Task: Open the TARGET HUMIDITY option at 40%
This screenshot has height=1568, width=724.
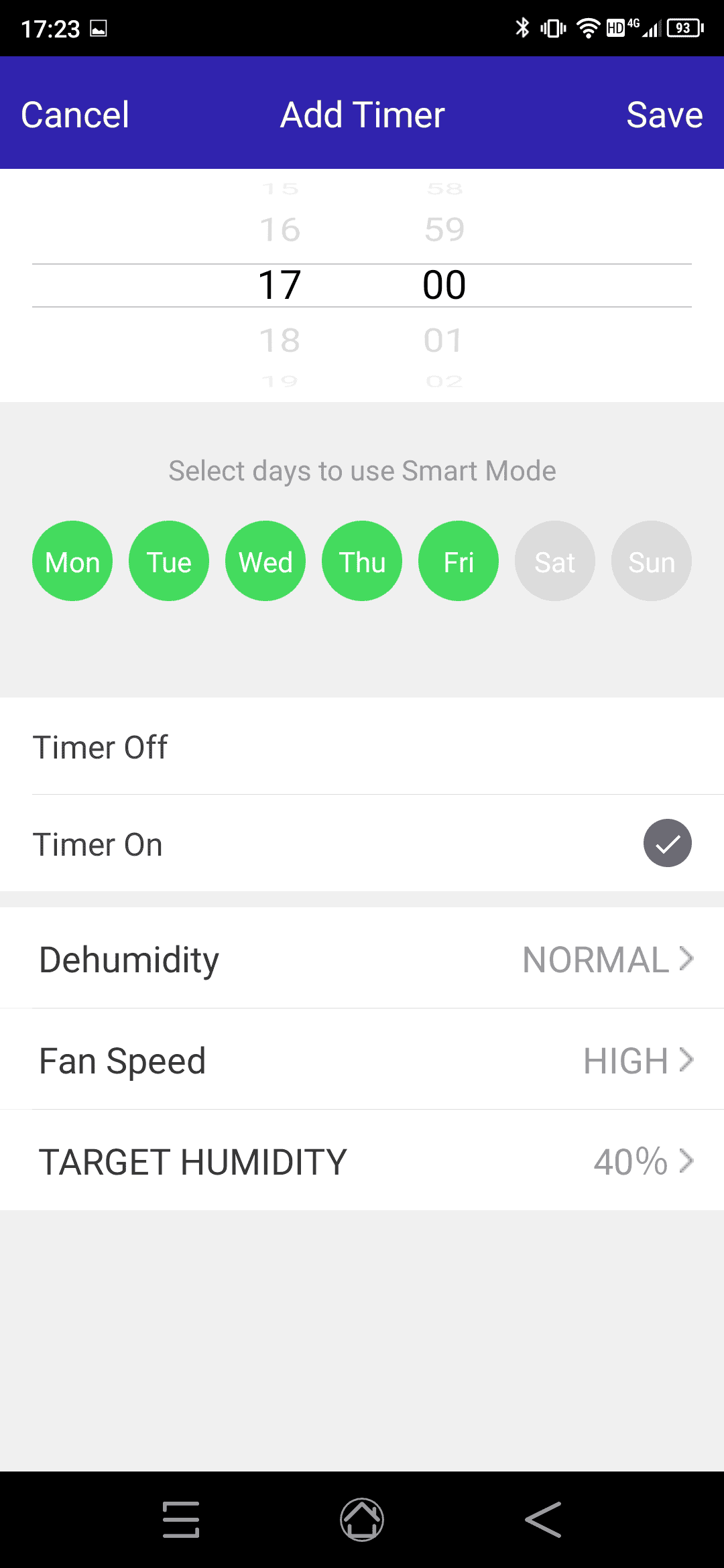Action: point(362,1161)
